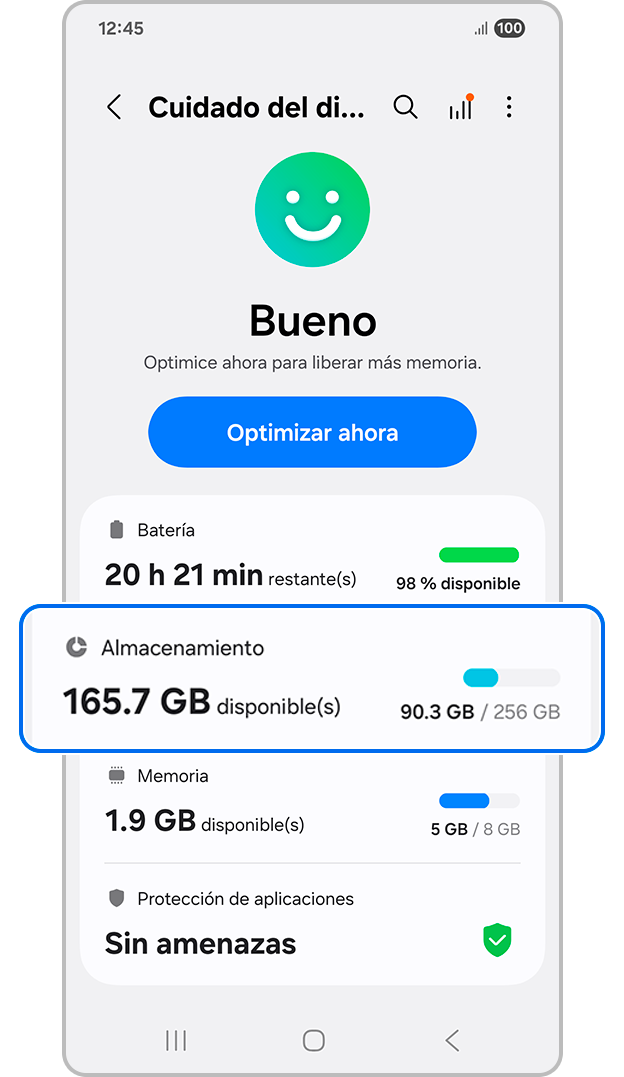The width and height of the screenshot is (624, 1077).
Task: Open the search icon
Action: click(x=405, y=107)
